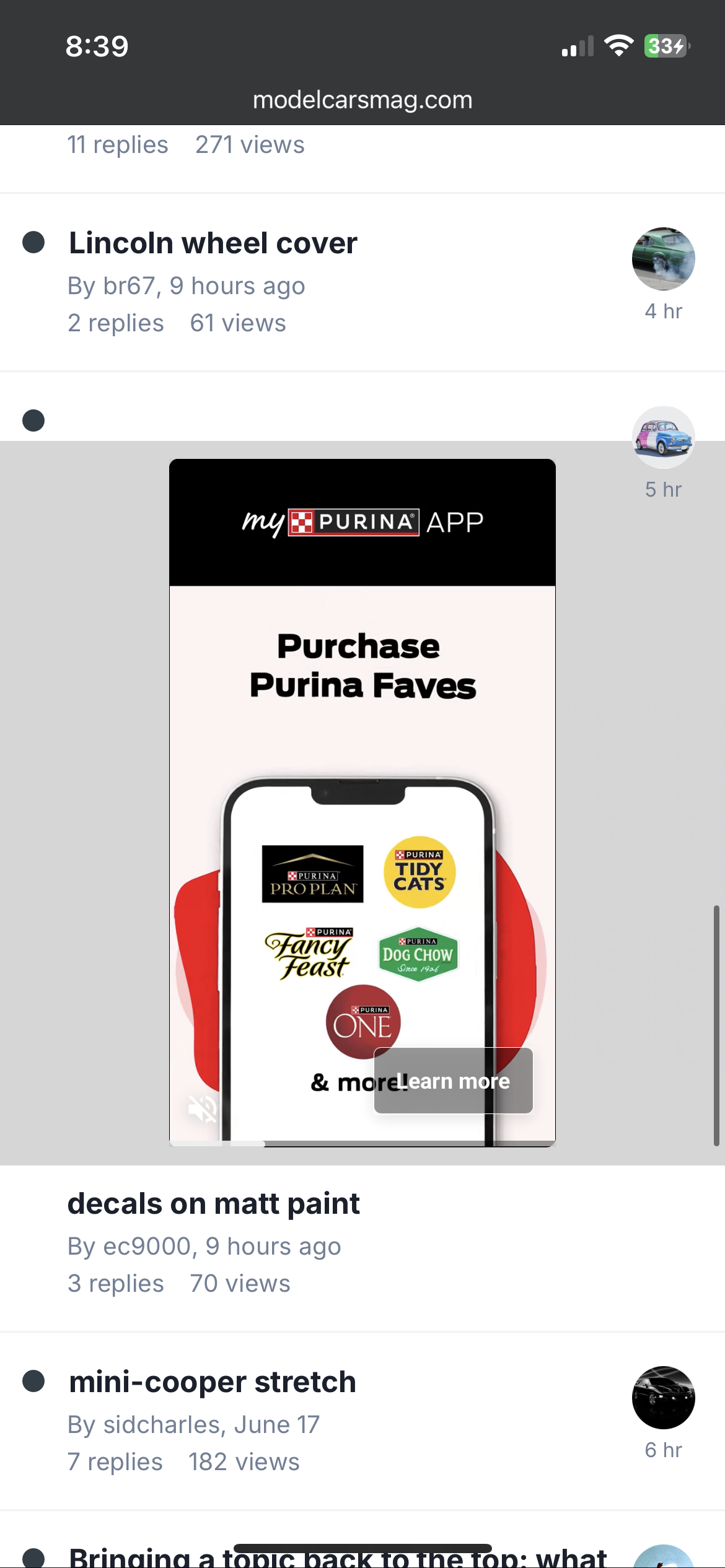Mark mini-cooper stretch topic as read

(33, 1381)
